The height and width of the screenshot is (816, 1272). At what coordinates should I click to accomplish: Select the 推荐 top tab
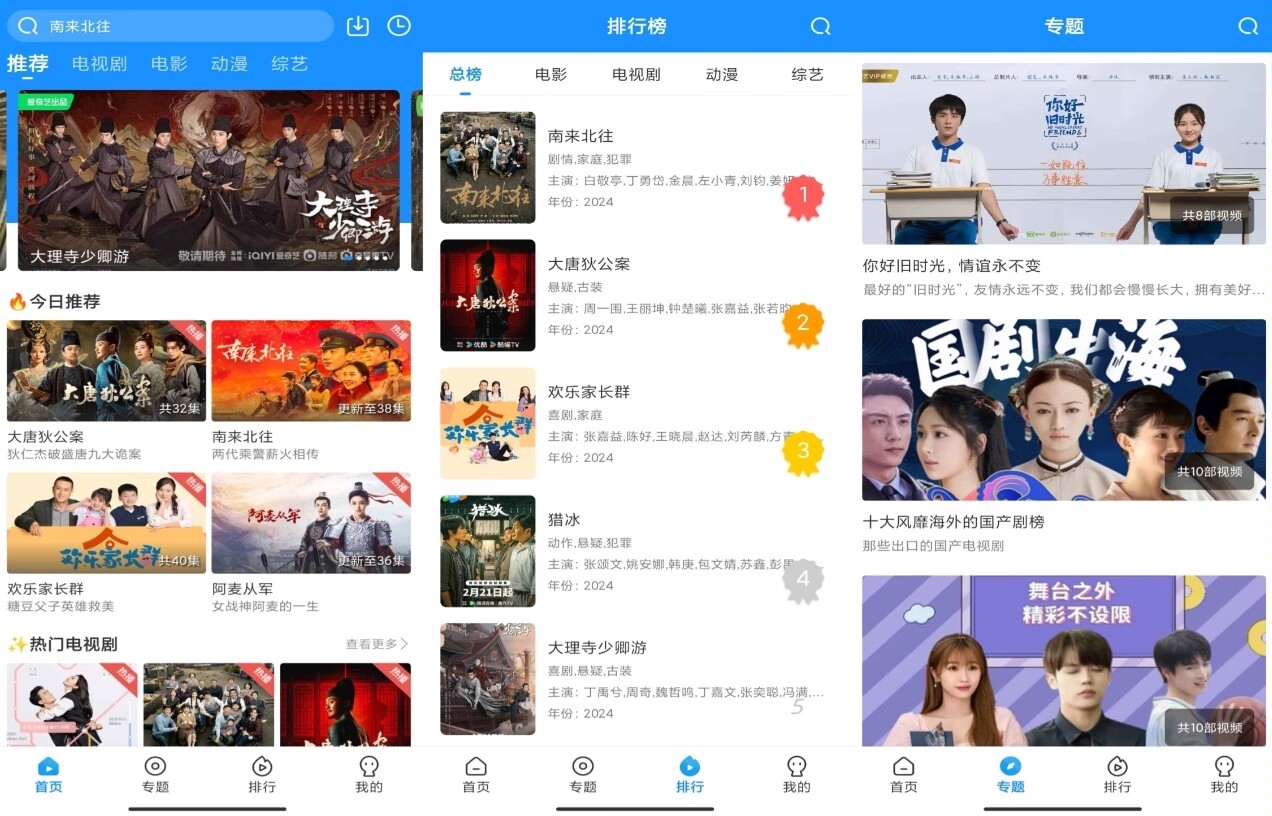click(28, 64)
